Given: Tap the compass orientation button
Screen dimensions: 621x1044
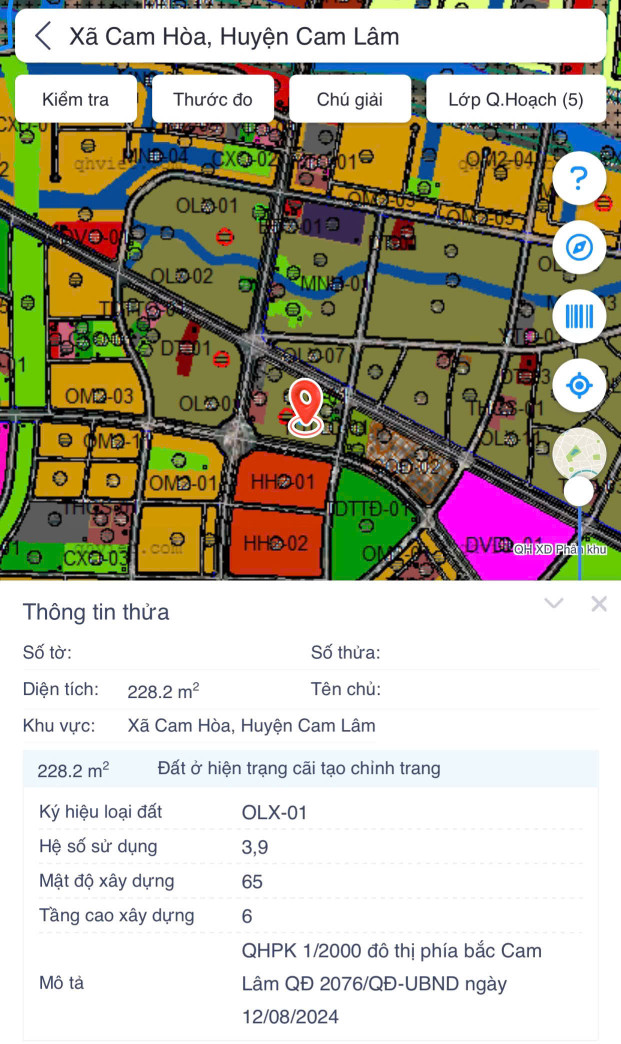Looking at the screenshot, I should tap(579, 248).
